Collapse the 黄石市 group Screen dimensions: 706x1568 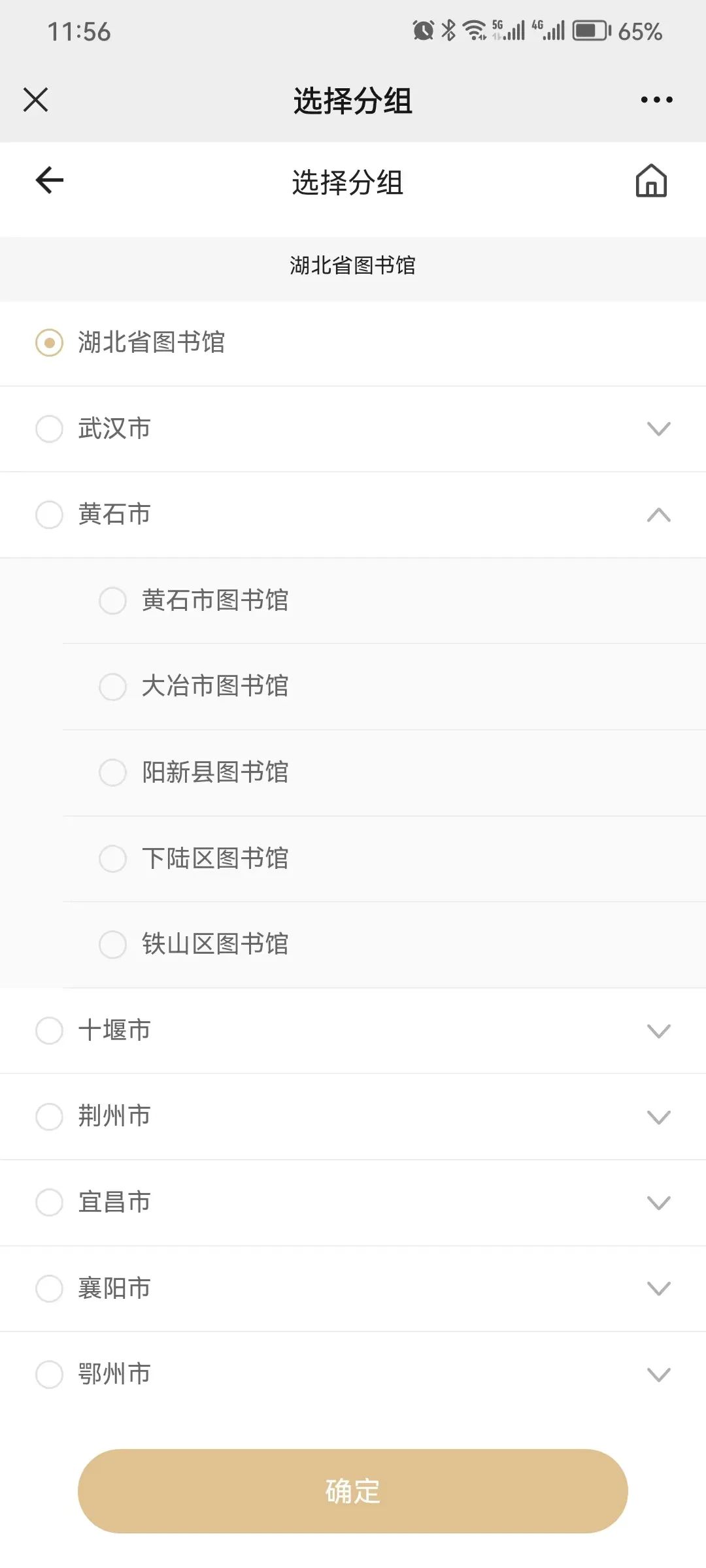pyautogui.click(x=658, y=515)
